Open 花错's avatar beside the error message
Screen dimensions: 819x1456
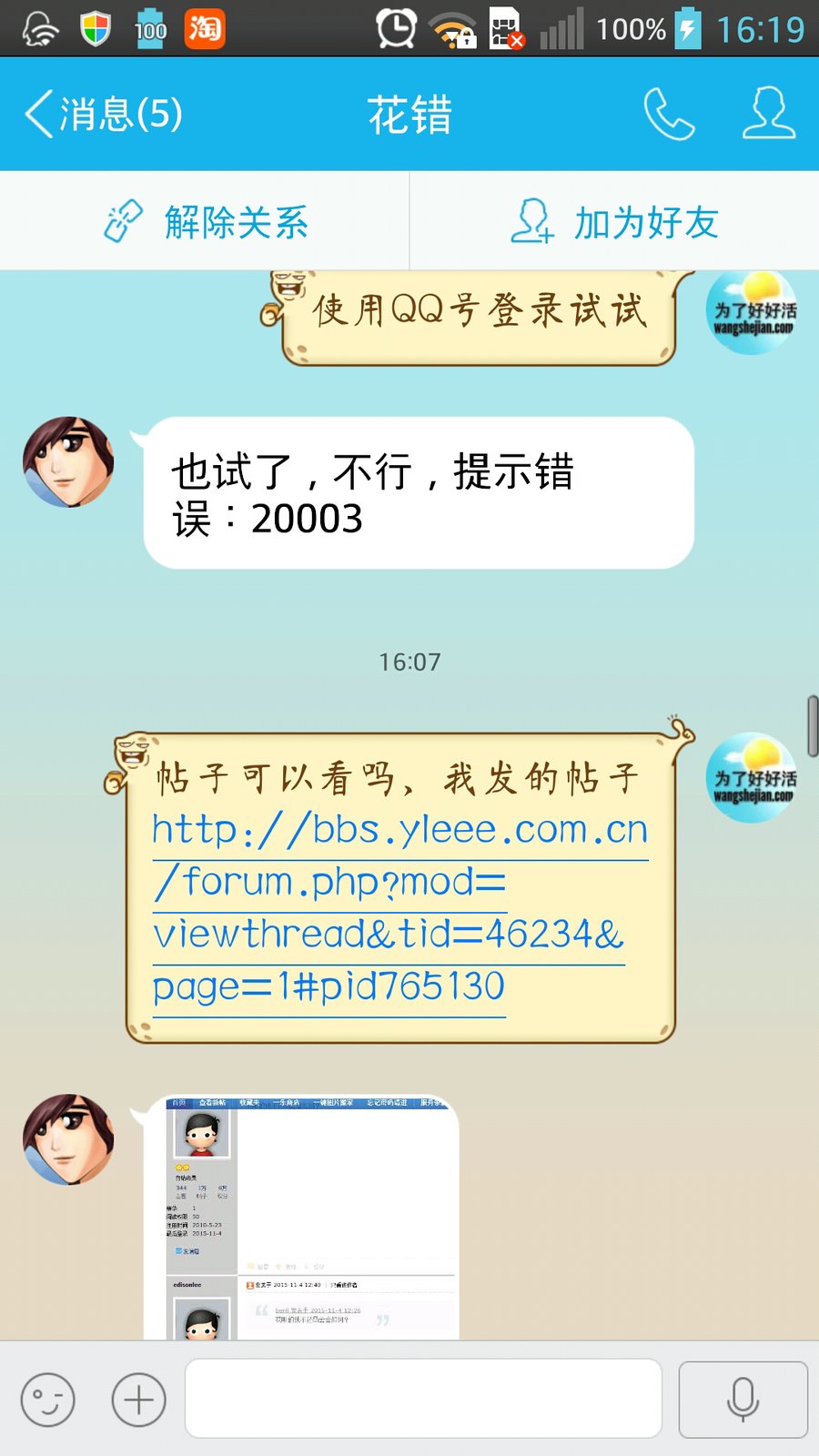tap(68, 462)
